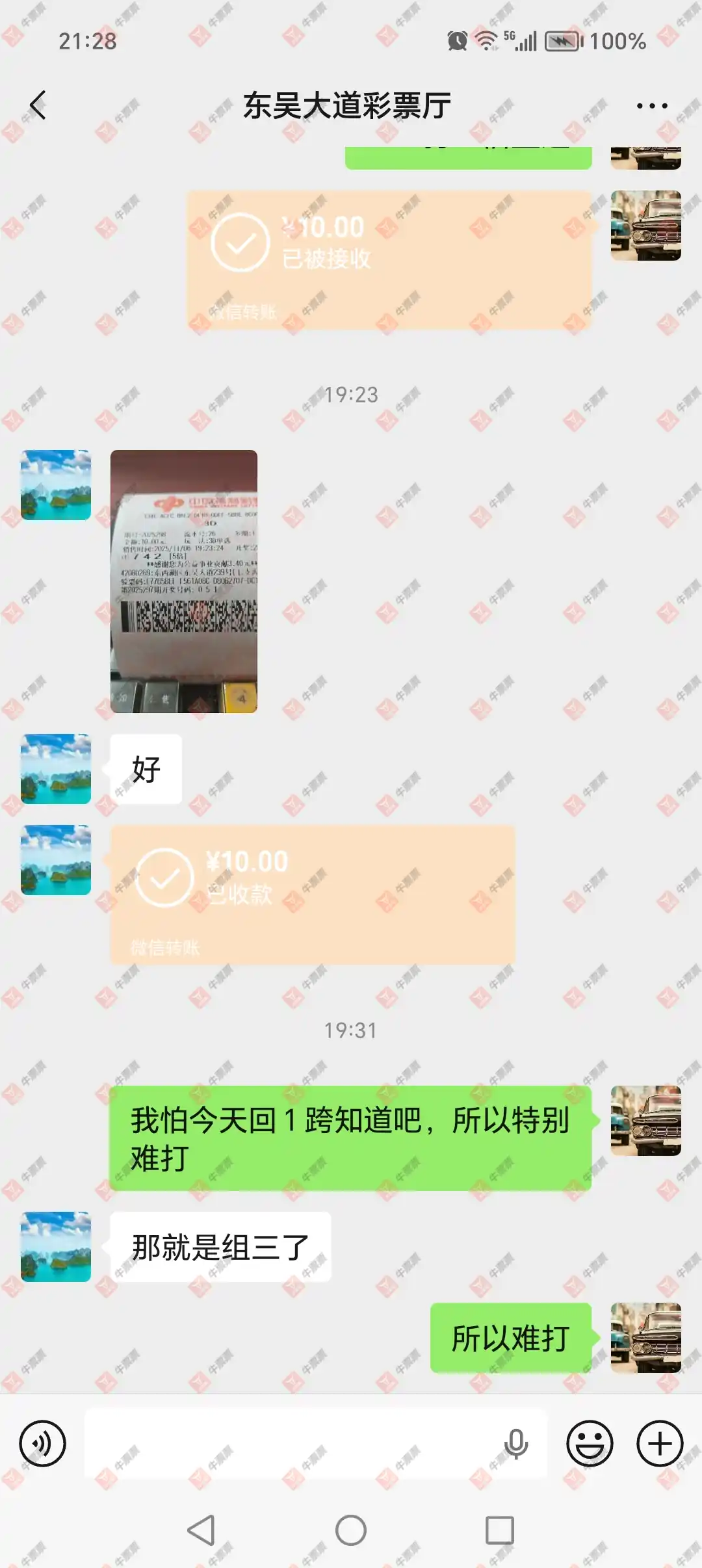Tap the system home button
The image size is (702, 1568).
(351, 1530)
